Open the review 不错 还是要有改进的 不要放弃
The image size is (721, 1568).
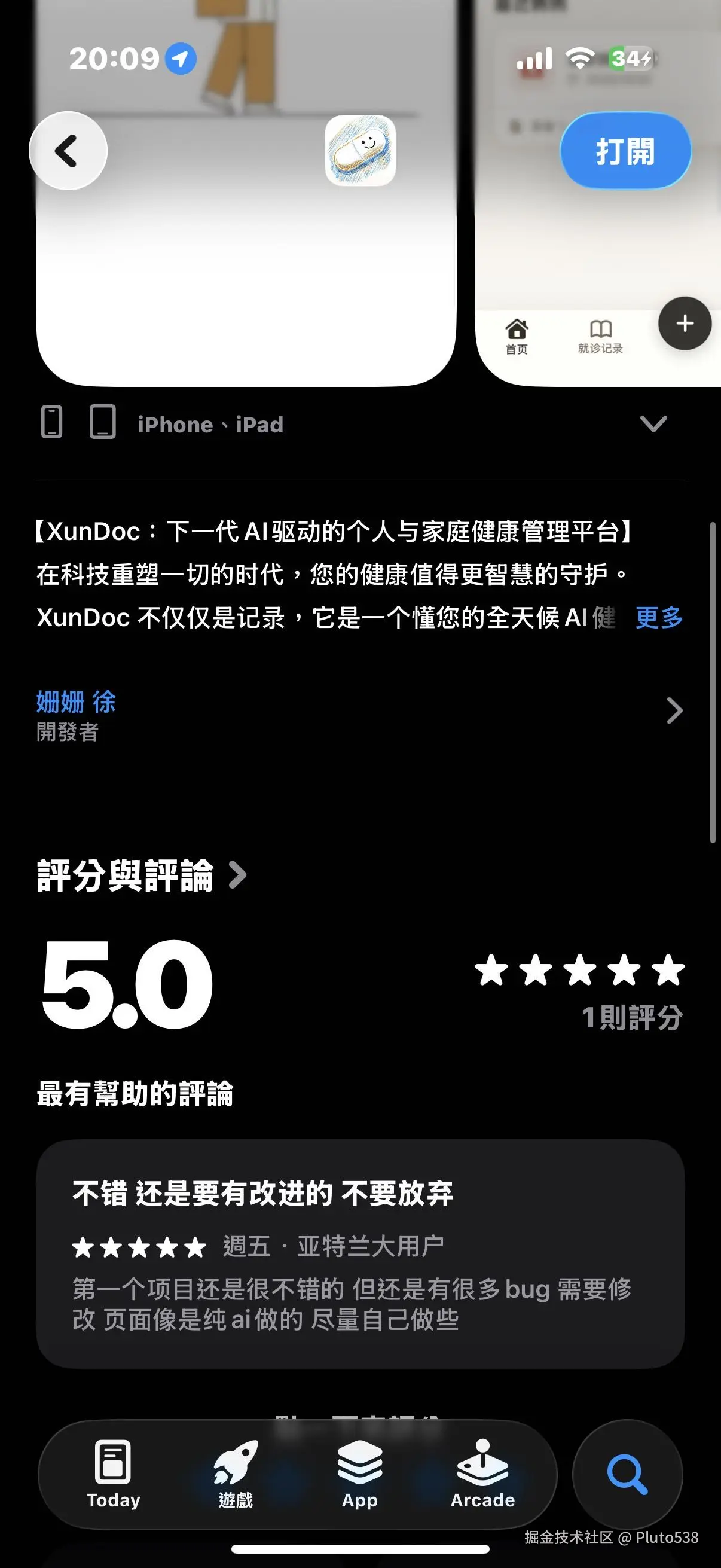(x=360, y=1254)
